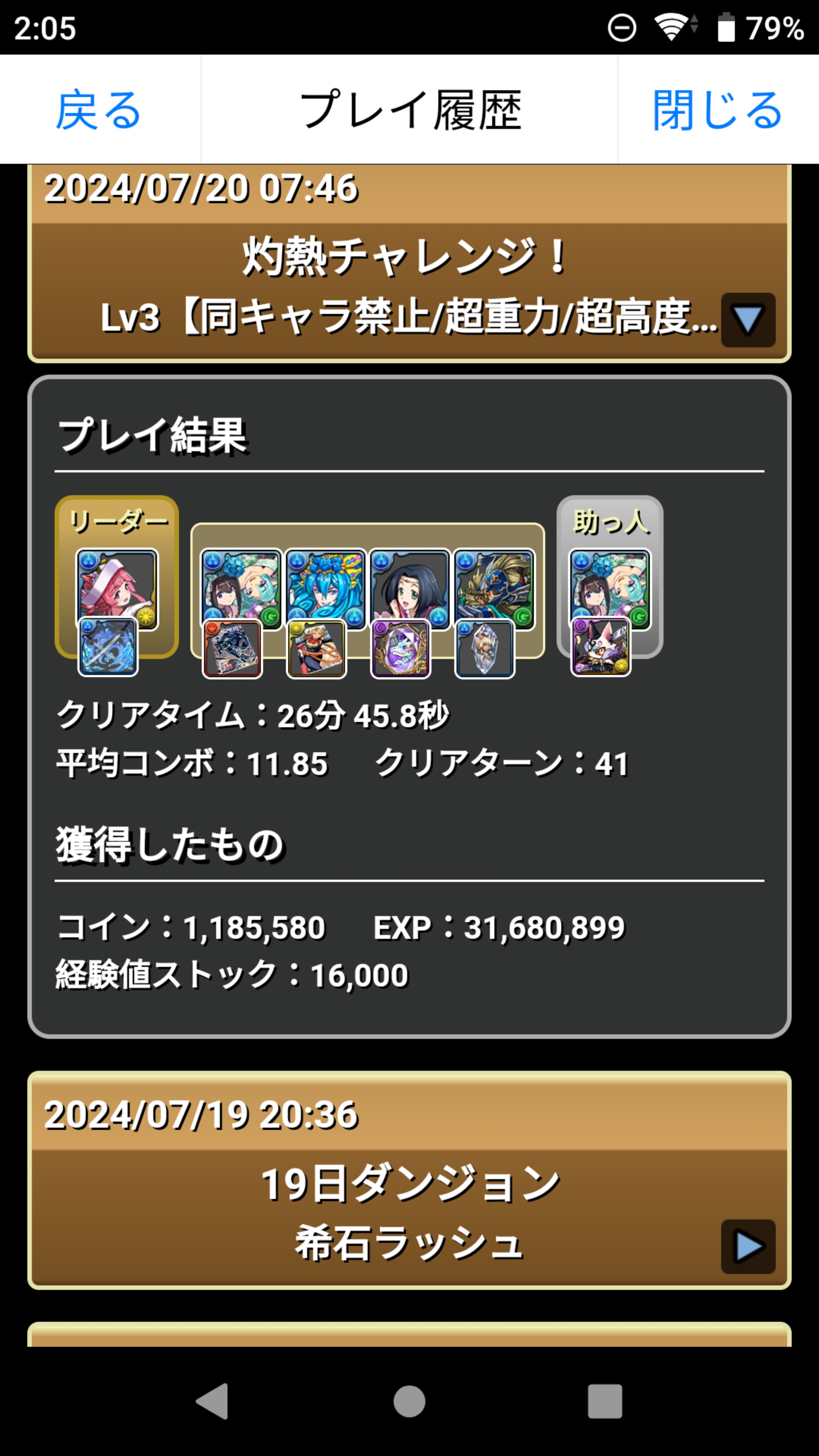Tap 閉じる to close play history
Viewport: 819px width, 1456px height.
(717, 110)
